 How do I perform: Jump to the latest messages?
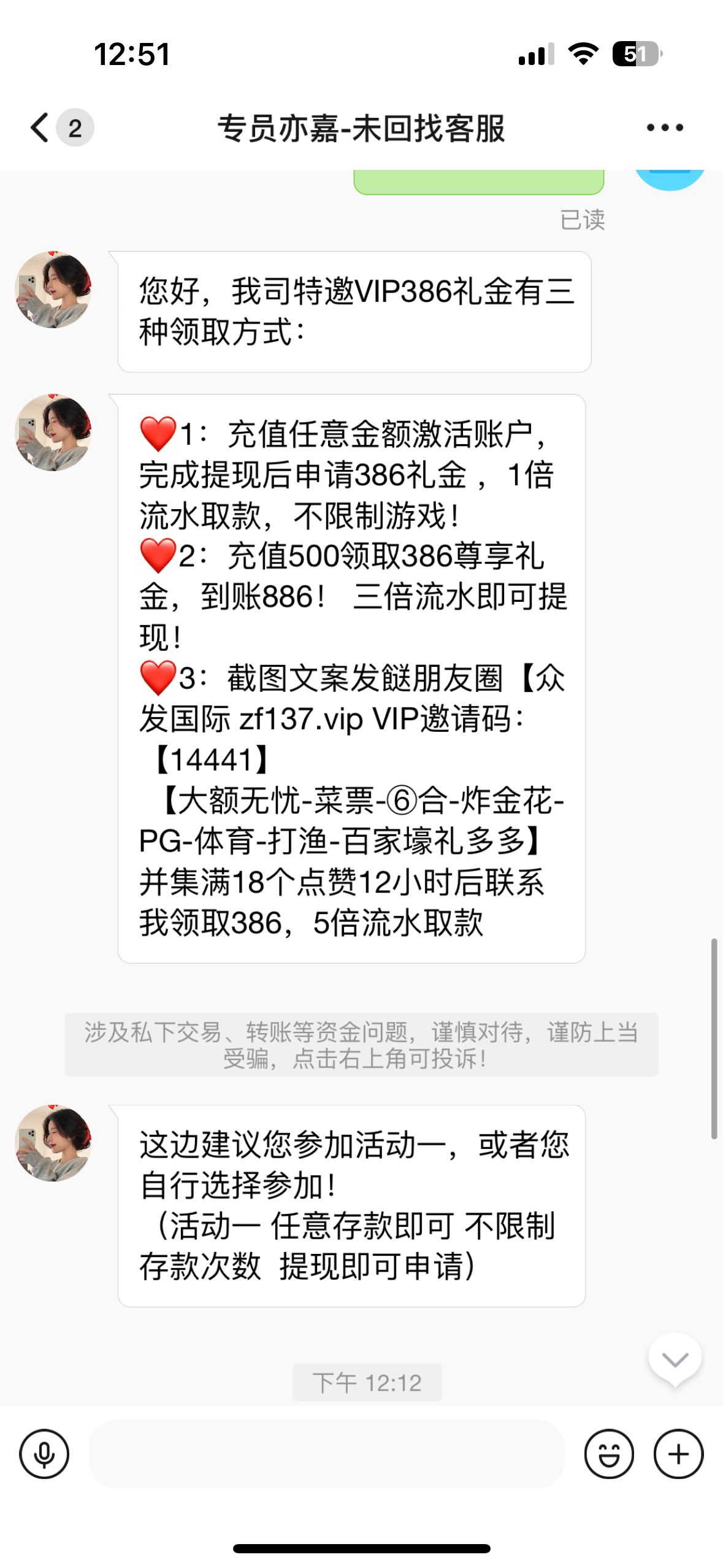pyautogui.click(x=675, y=1359)
